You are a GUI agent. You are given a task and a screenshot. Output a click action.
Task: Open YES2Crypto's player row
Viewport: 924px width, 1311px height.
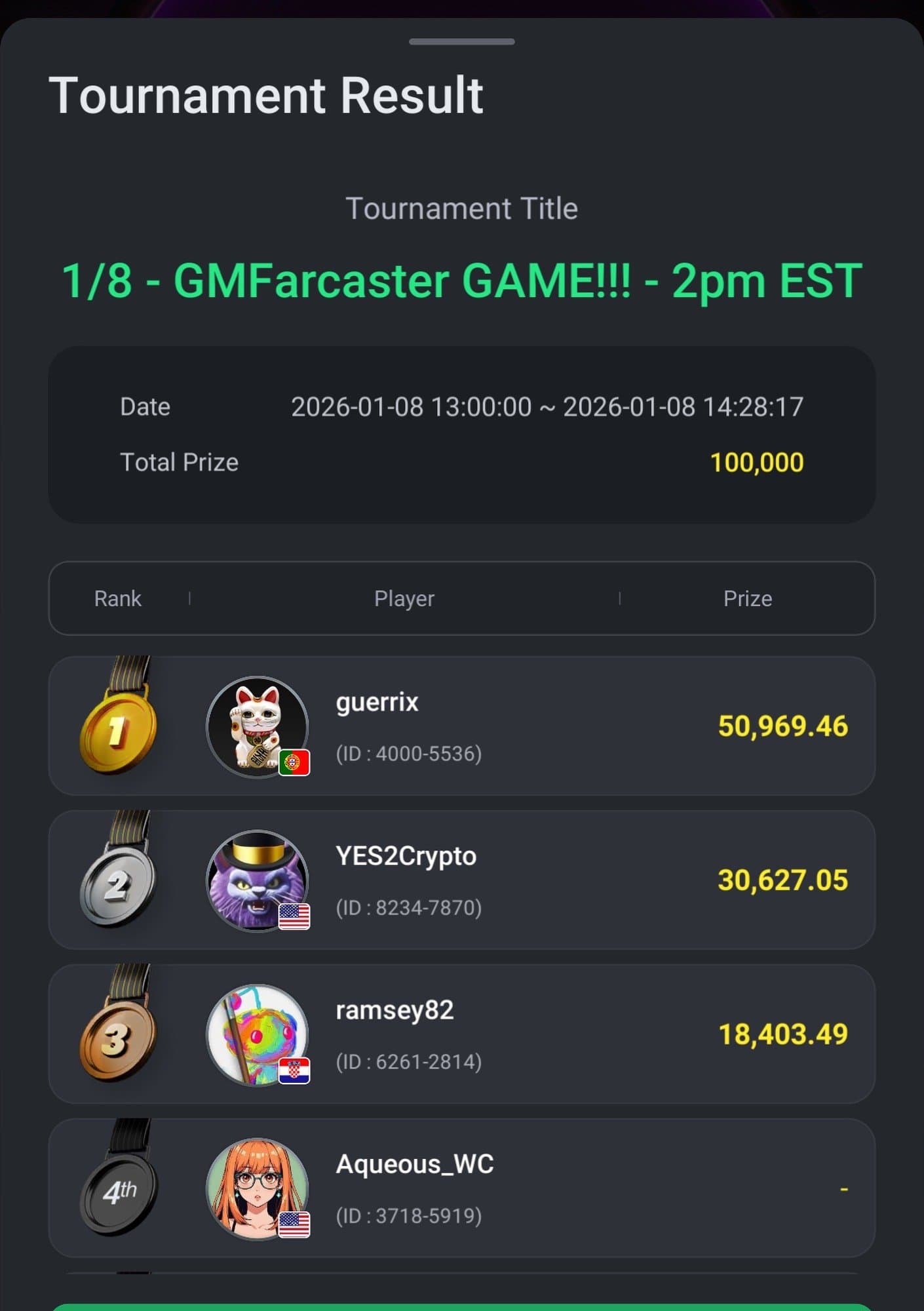(x=461, y=880)
